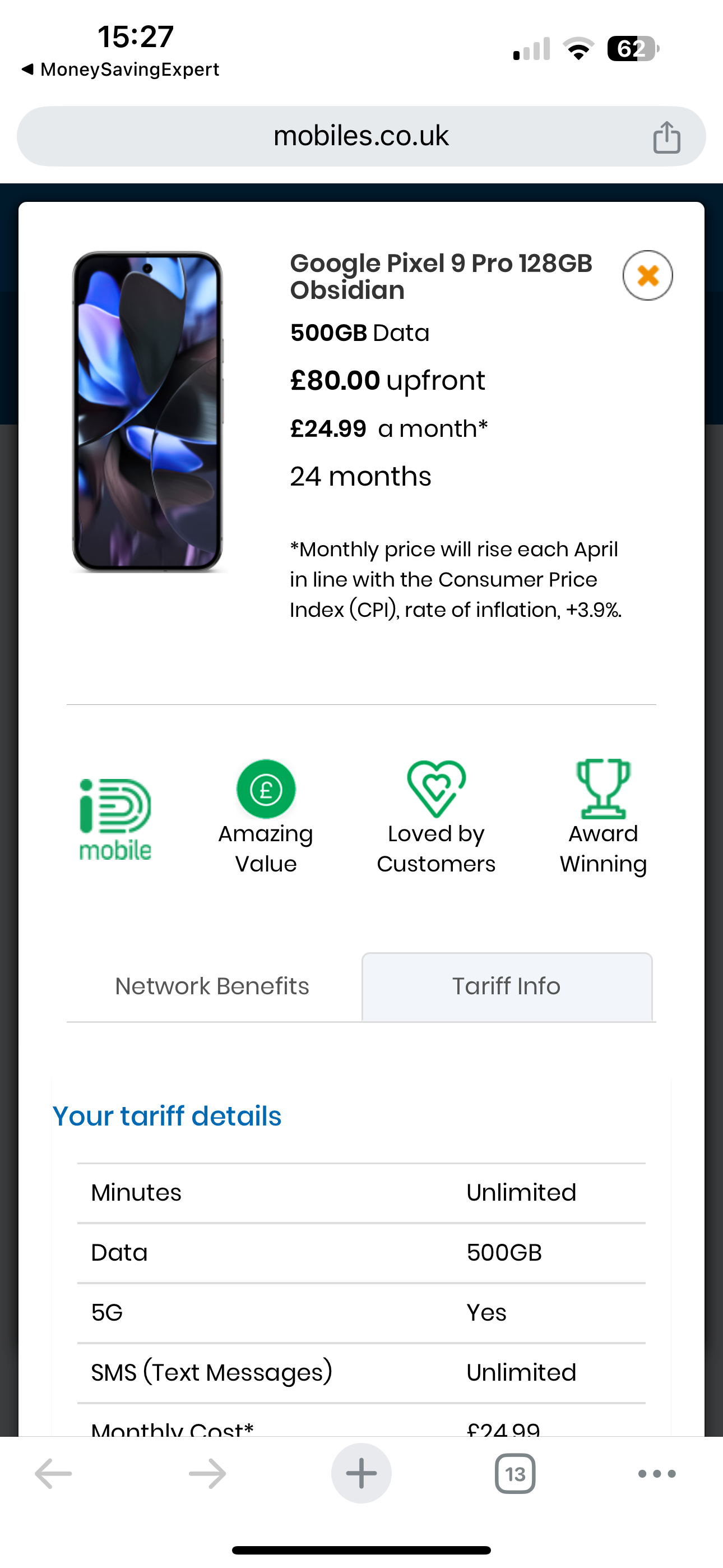Viewport: 723px width, 1568px height.
Task: Open the browser's three-dot menu
Action: [x=657, y=1474]
